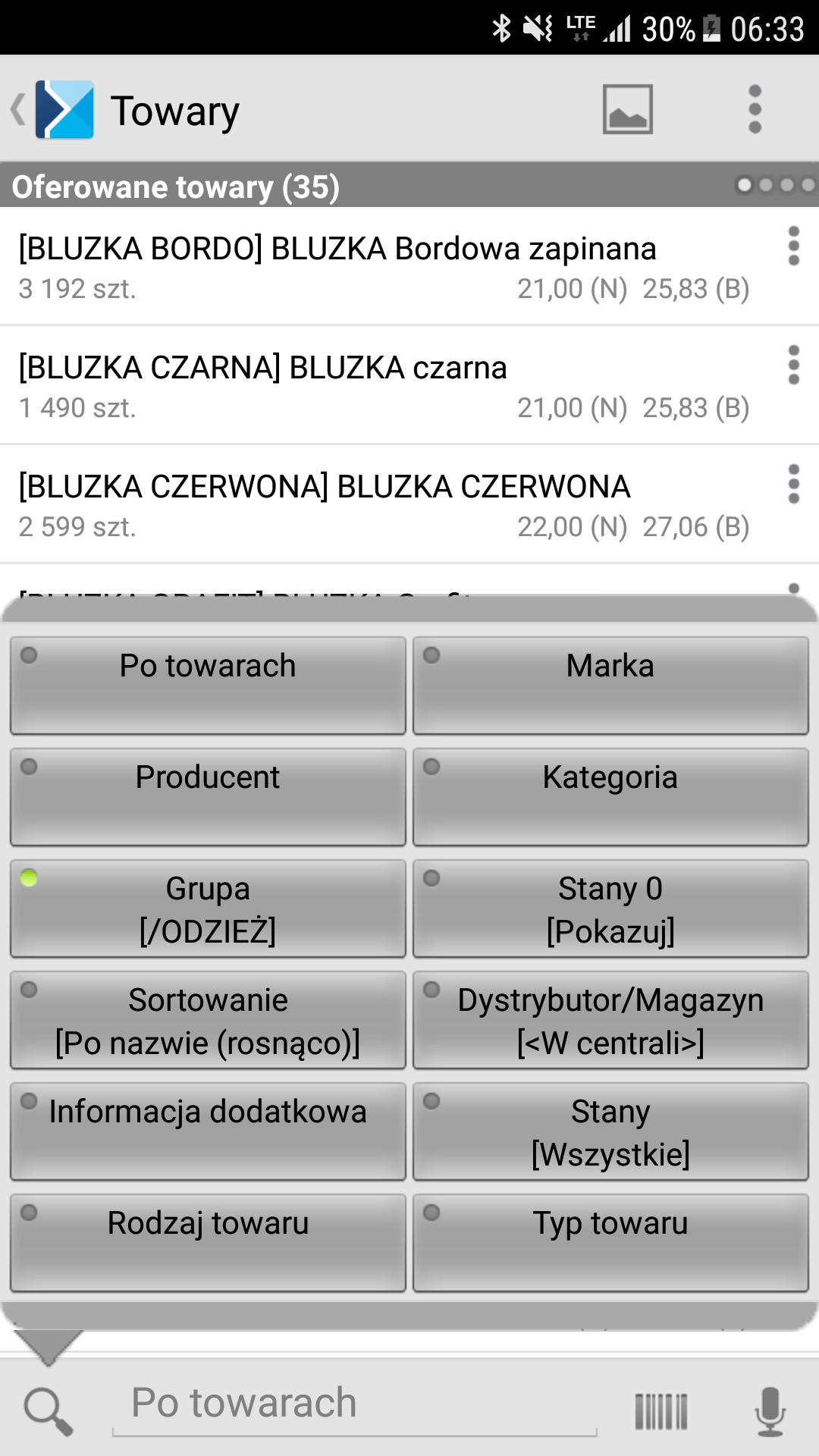Change Sortowanie order setting
Image resolution: width=819 pixels, height=1456 pixels.
click(208, 1020)
